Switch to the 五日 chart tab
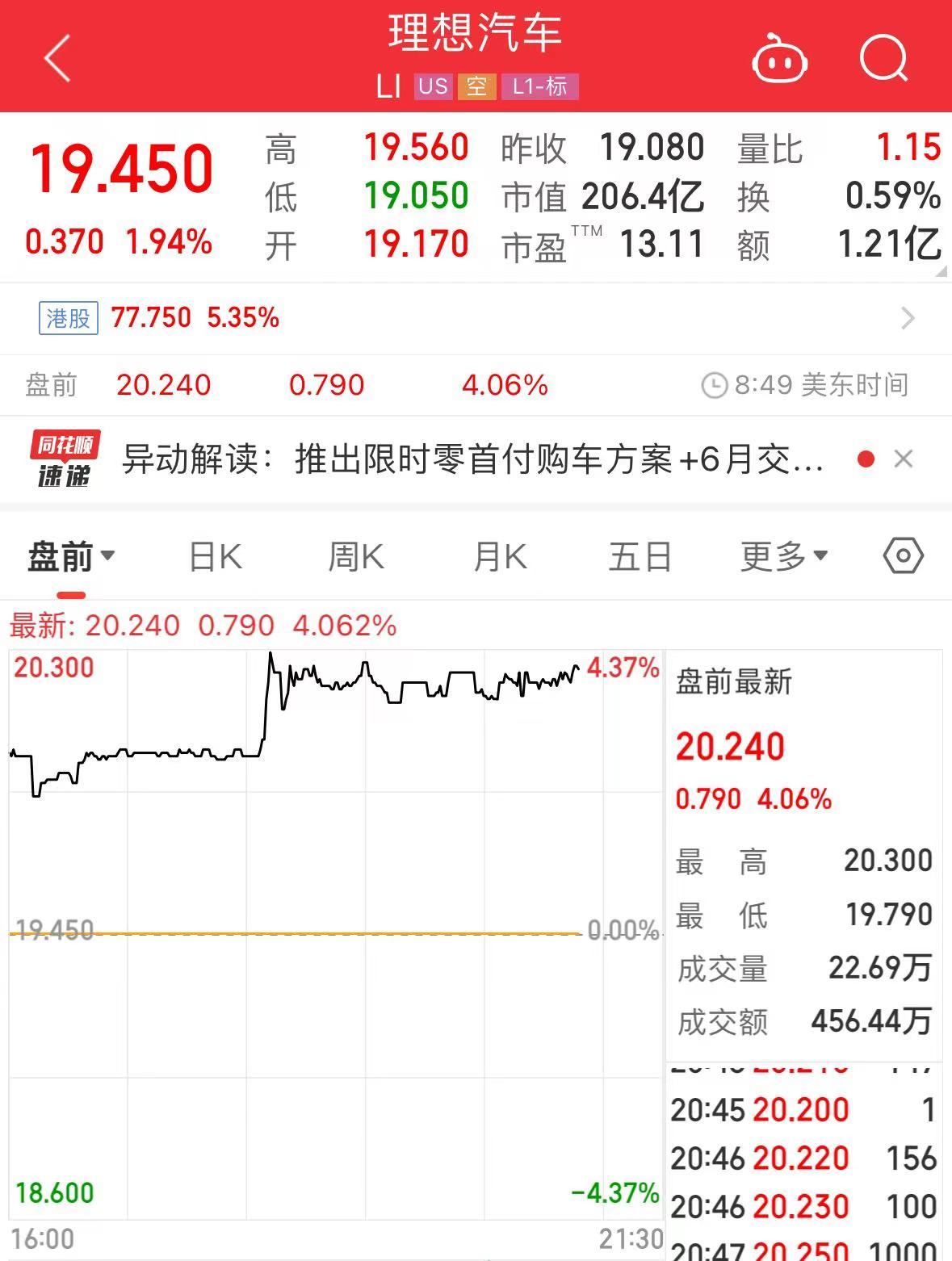This screenshot has height=1261, width=952. coord(640,557)
